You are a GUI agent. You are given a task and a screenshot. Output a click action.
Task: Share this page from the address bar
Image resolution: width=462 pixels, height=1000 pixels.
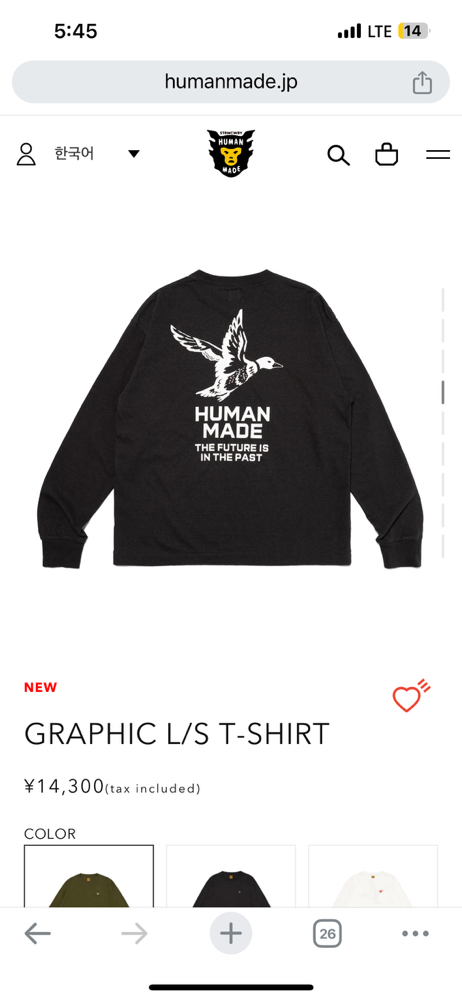pyautogui.click(x=422, y=82)
